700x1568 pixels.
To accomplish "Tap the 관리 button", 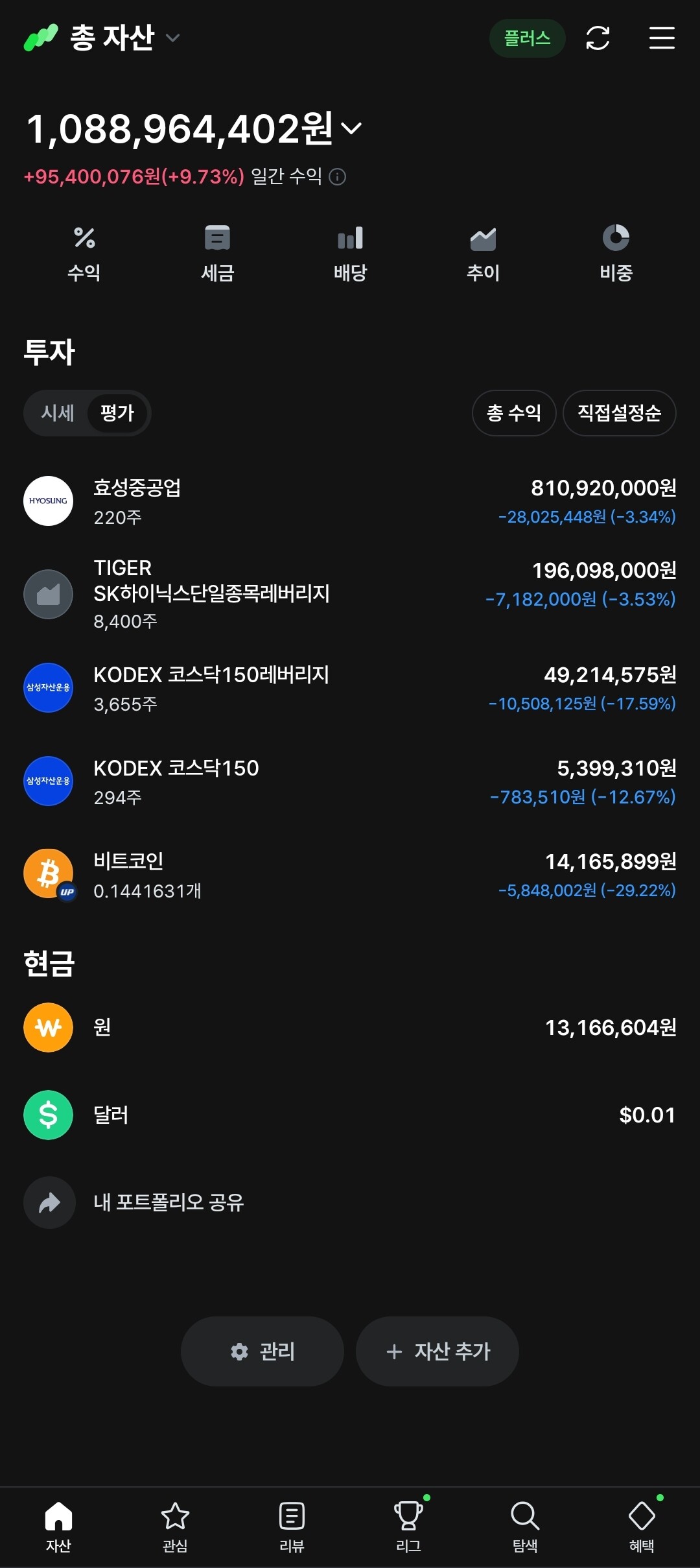I will point(262,1351).
